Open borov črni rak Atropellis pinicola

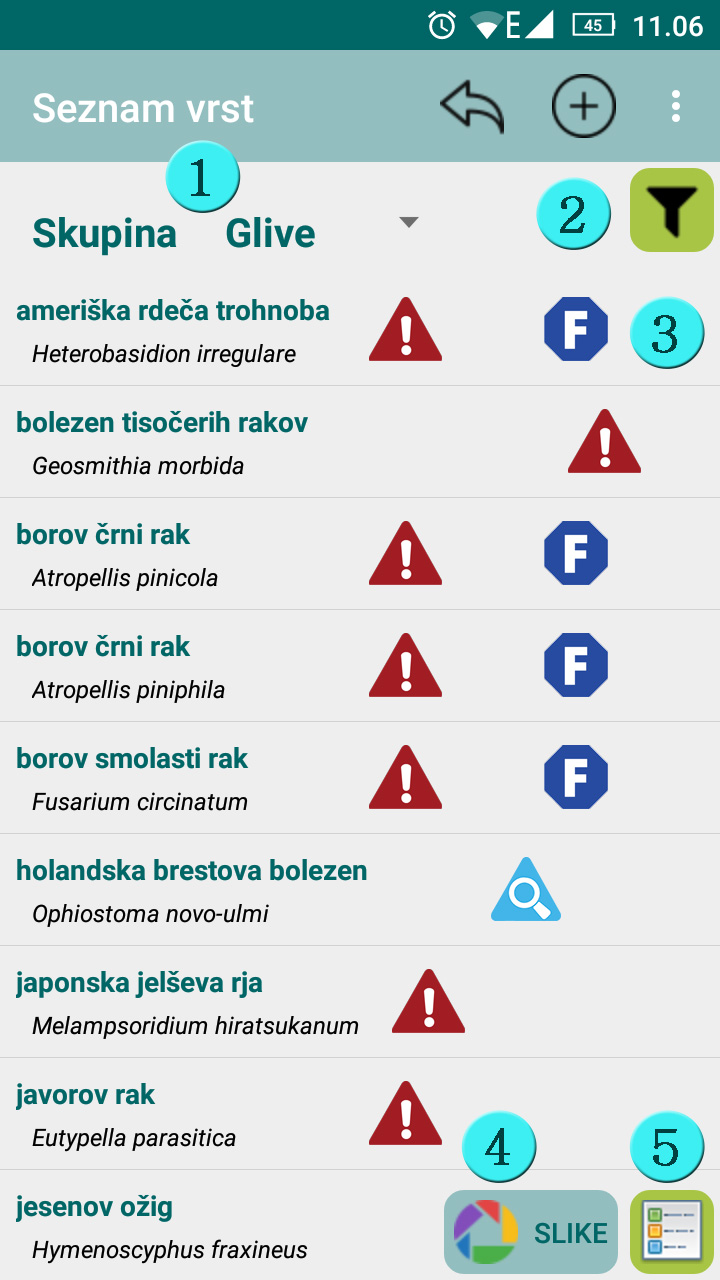click(x=360, y=554)
